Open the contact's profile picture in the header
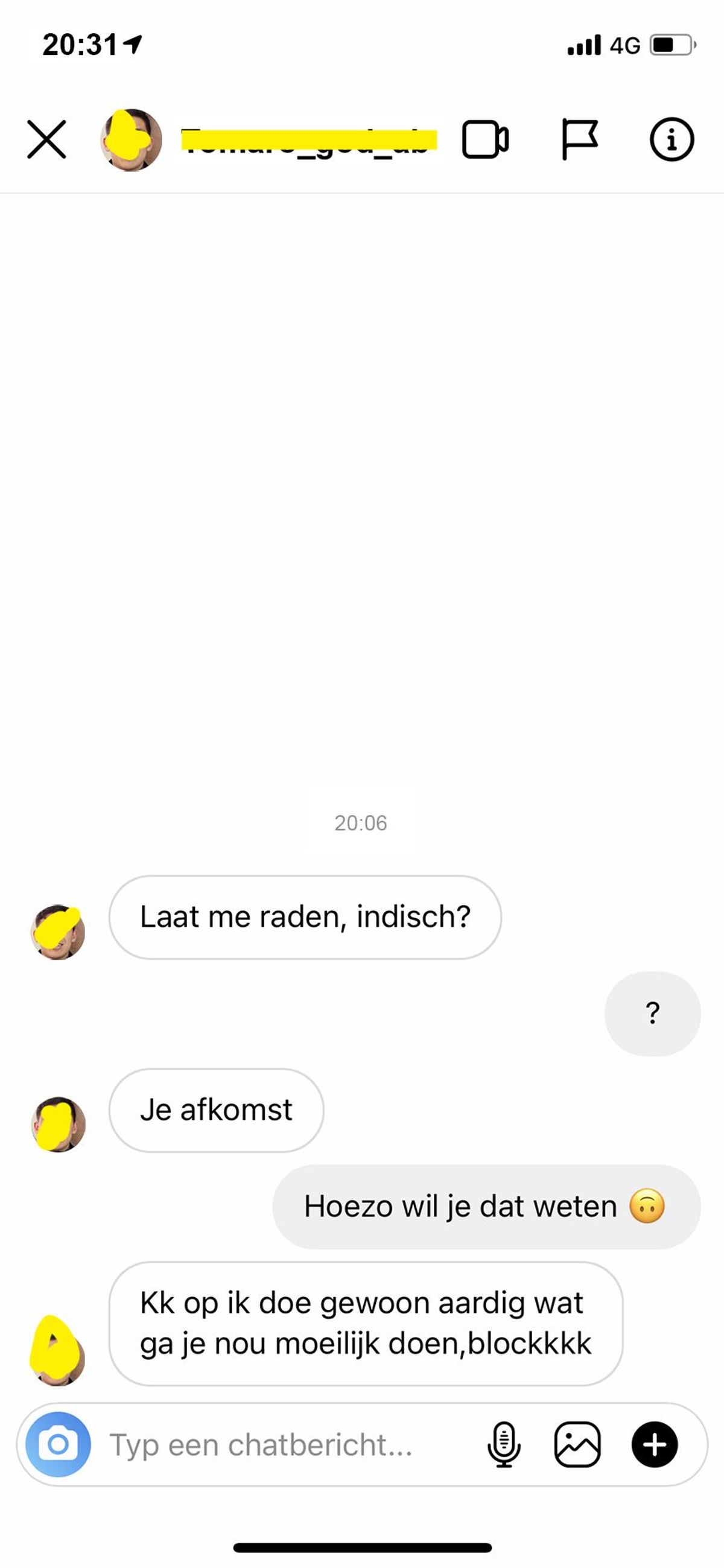The width and height of the screenshot is (724, 1568). (131, 139)
